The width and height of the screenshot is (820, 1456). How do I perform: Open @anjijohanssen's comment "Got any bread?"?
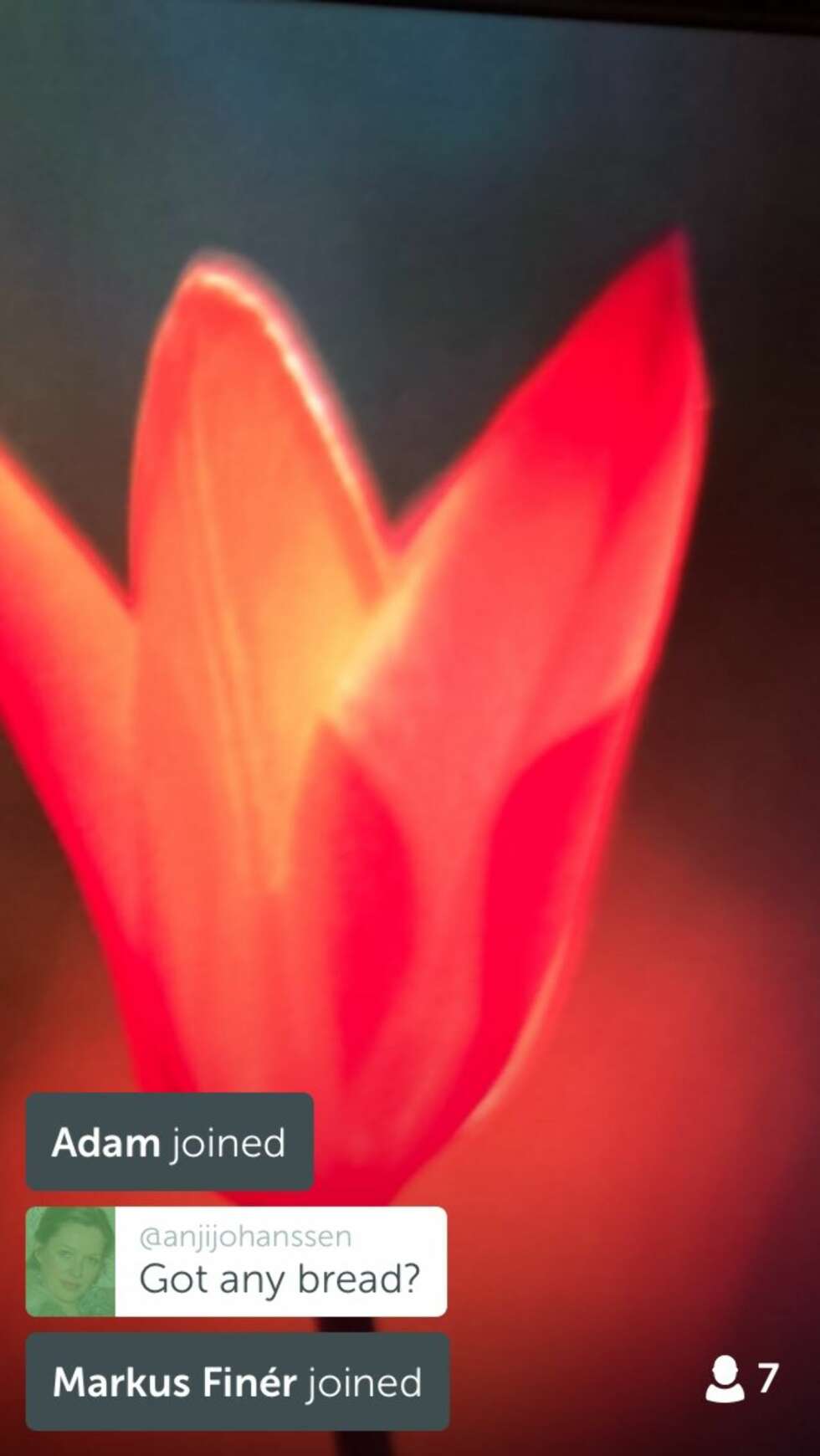coord(280,1262)
